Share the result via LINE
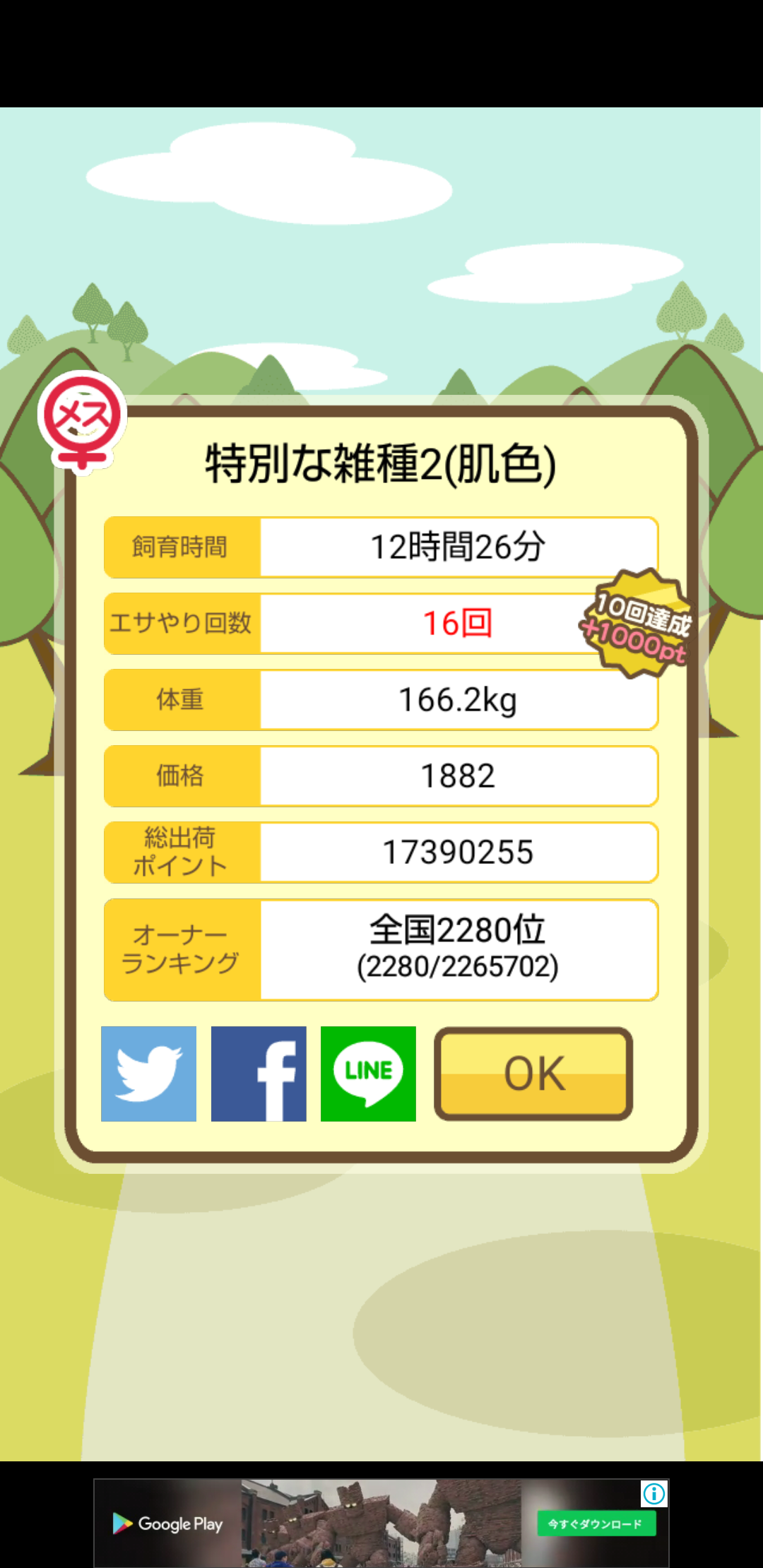The height and width of the screenshot is (1568, 763). tap(368, 1074)
